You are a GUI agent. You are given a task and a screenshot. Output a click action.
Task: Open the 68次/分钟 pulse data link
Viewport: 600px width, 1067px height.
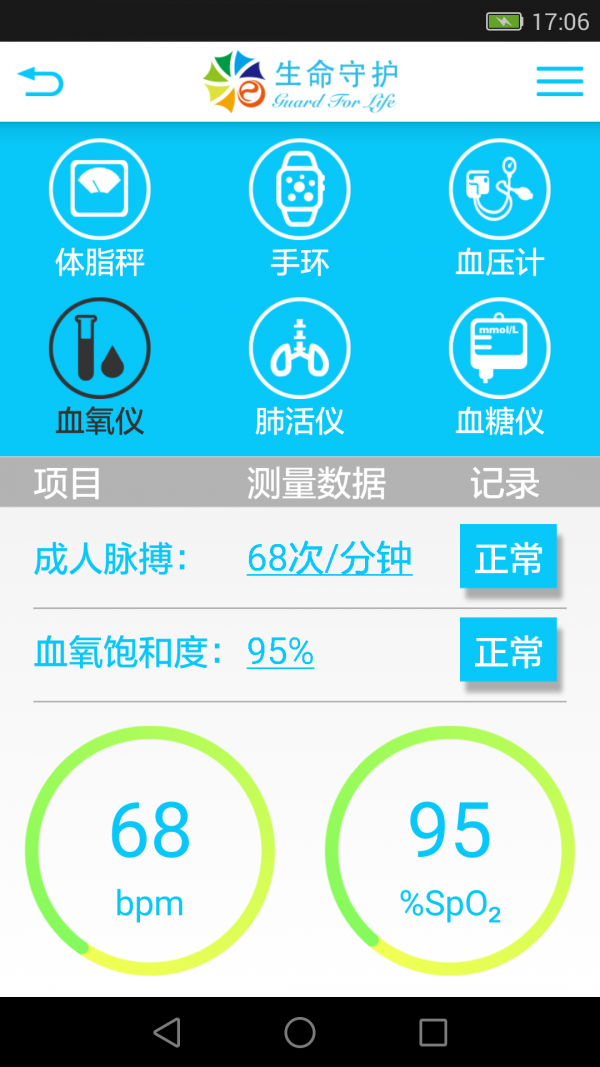pos(329,559)
